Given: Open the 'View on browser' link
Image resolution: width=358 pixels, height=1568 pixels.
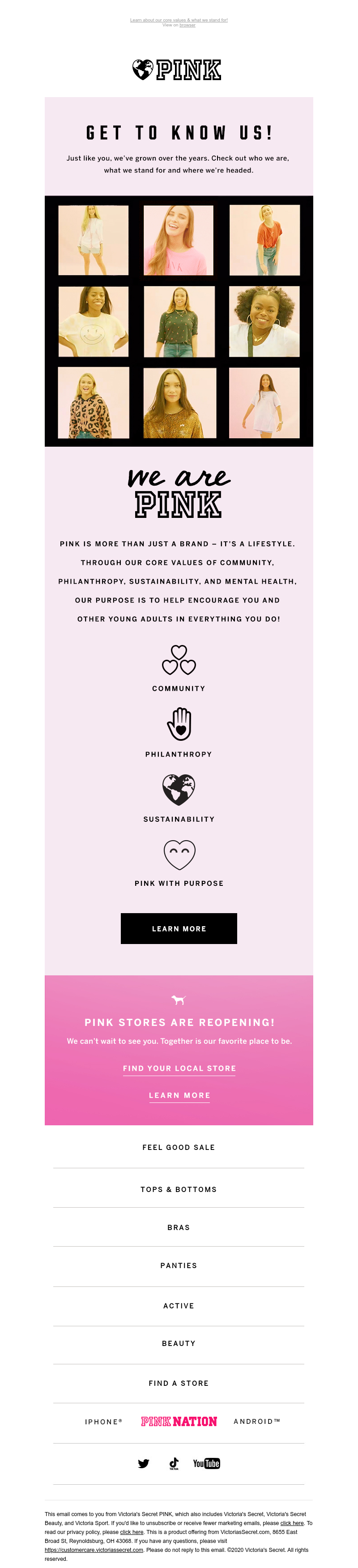Looking at the screenshot, I should (x=187, y=25).
